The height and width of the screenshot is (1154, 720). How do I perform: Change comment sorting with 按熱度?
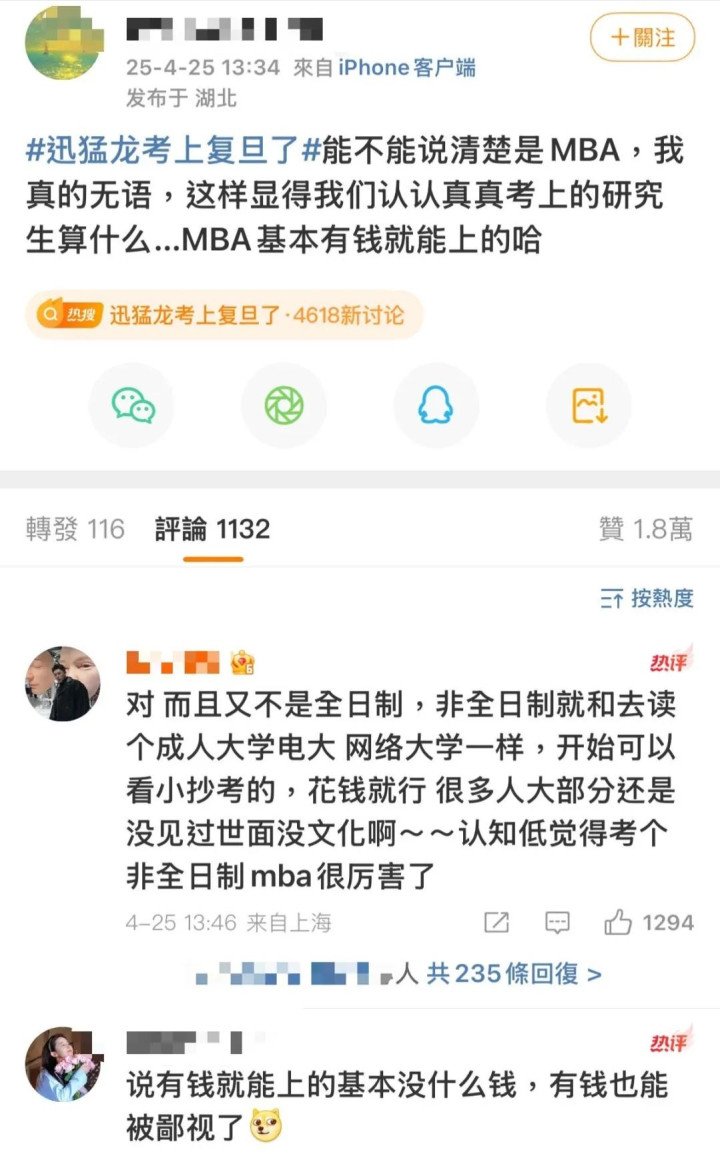coord(647,598)
